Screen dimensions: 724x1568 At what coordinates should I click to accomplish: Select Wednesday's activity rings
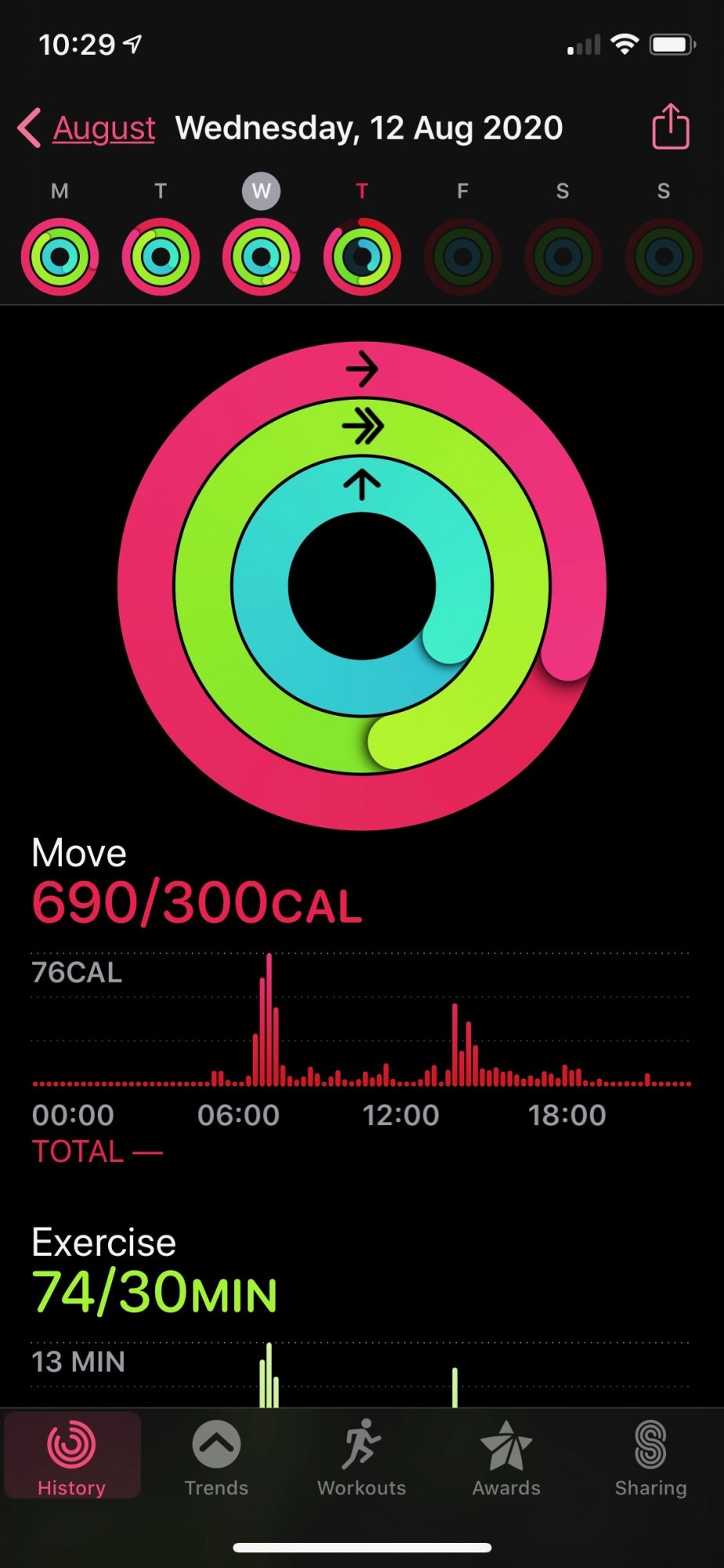pyautogui.click(x=261, y=256)
